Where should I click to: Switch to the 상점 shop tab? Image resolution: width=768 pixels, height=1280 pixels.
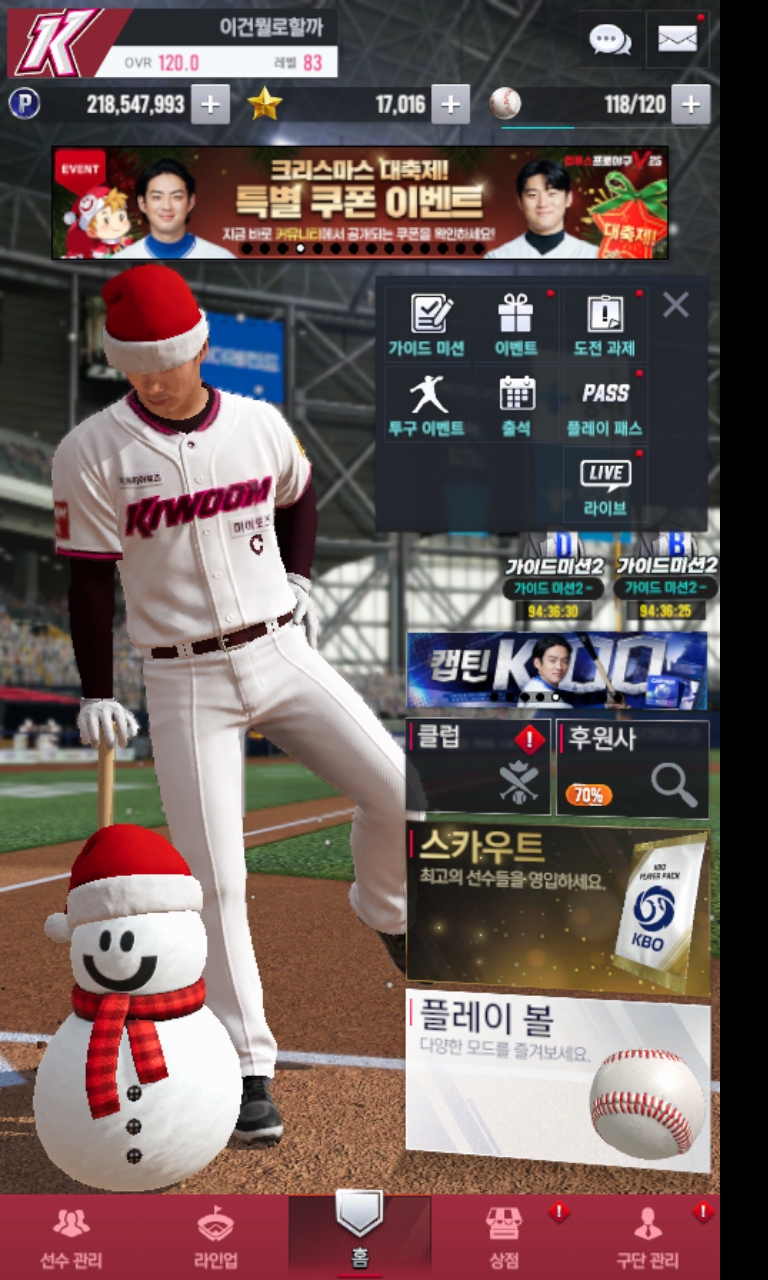point(504,1238)
